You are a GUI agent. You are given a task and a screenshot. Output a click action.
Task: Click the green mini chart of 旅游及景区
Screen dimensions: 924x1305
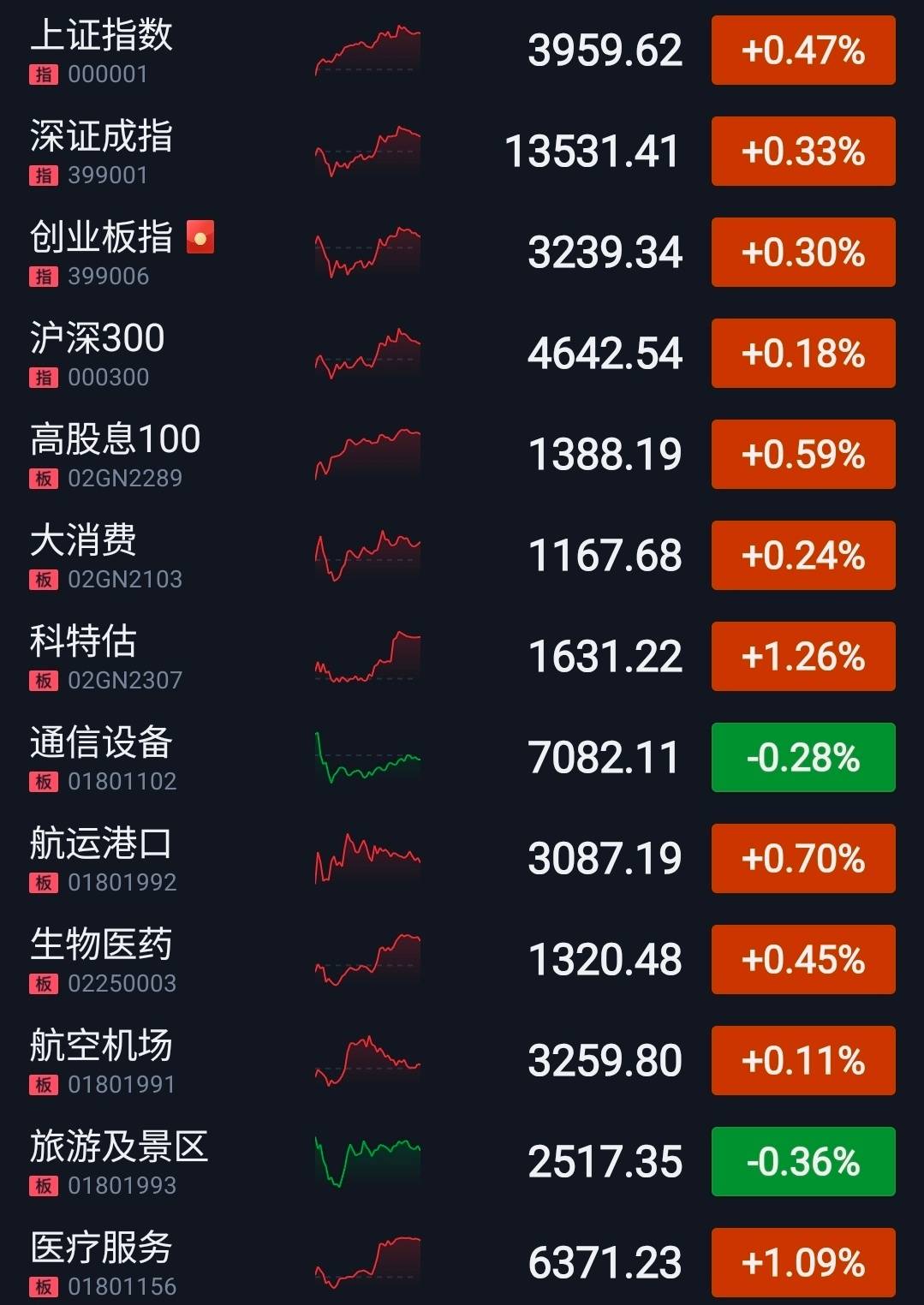368,1160
